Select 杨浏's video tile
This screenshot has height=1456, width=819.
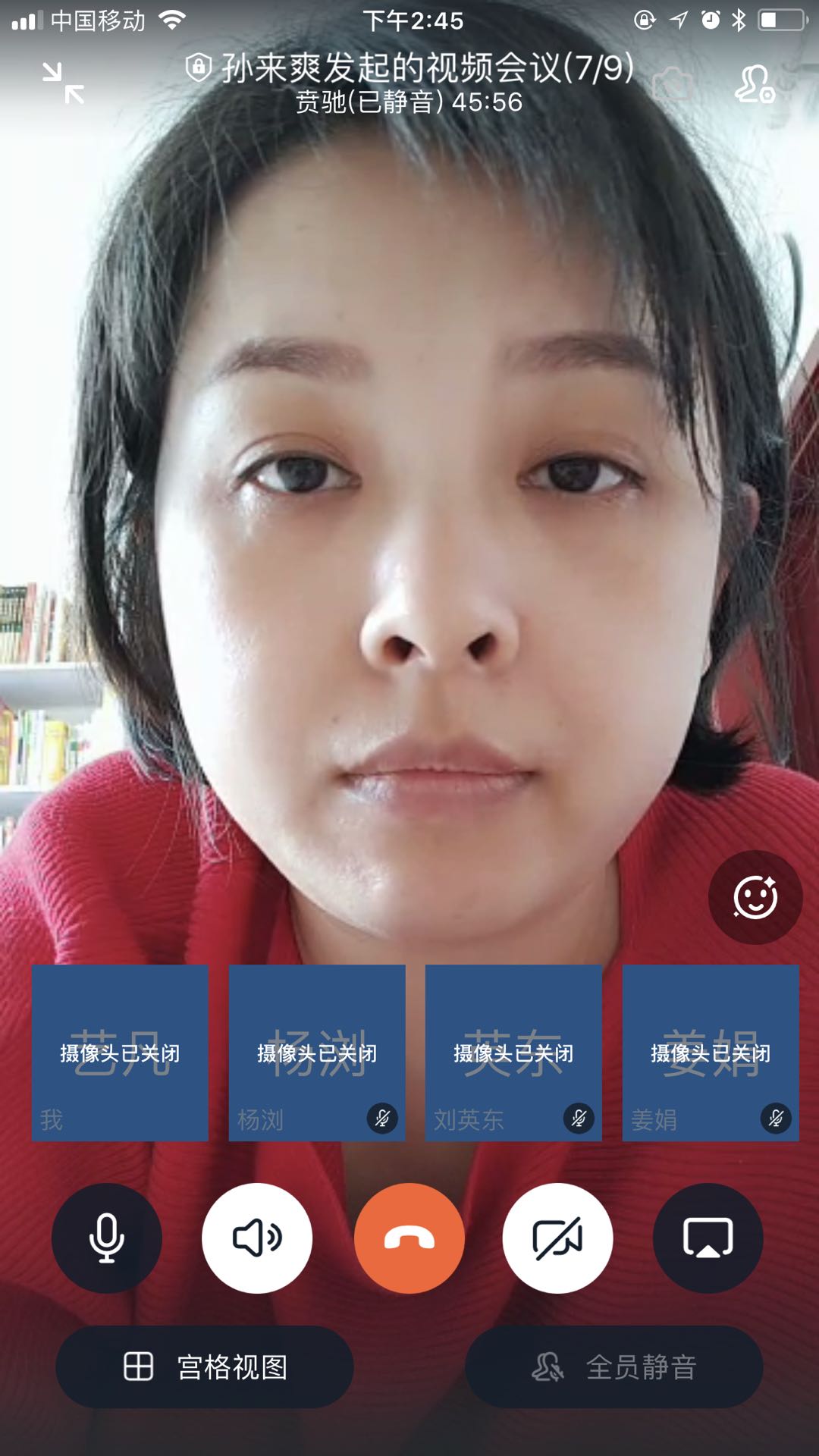click(x=317, y=1053)
